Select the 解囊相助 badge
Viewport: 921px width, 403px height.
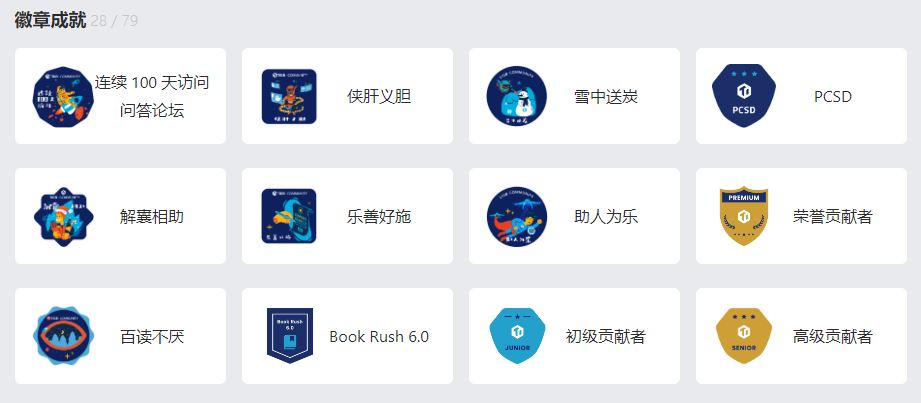120,216
